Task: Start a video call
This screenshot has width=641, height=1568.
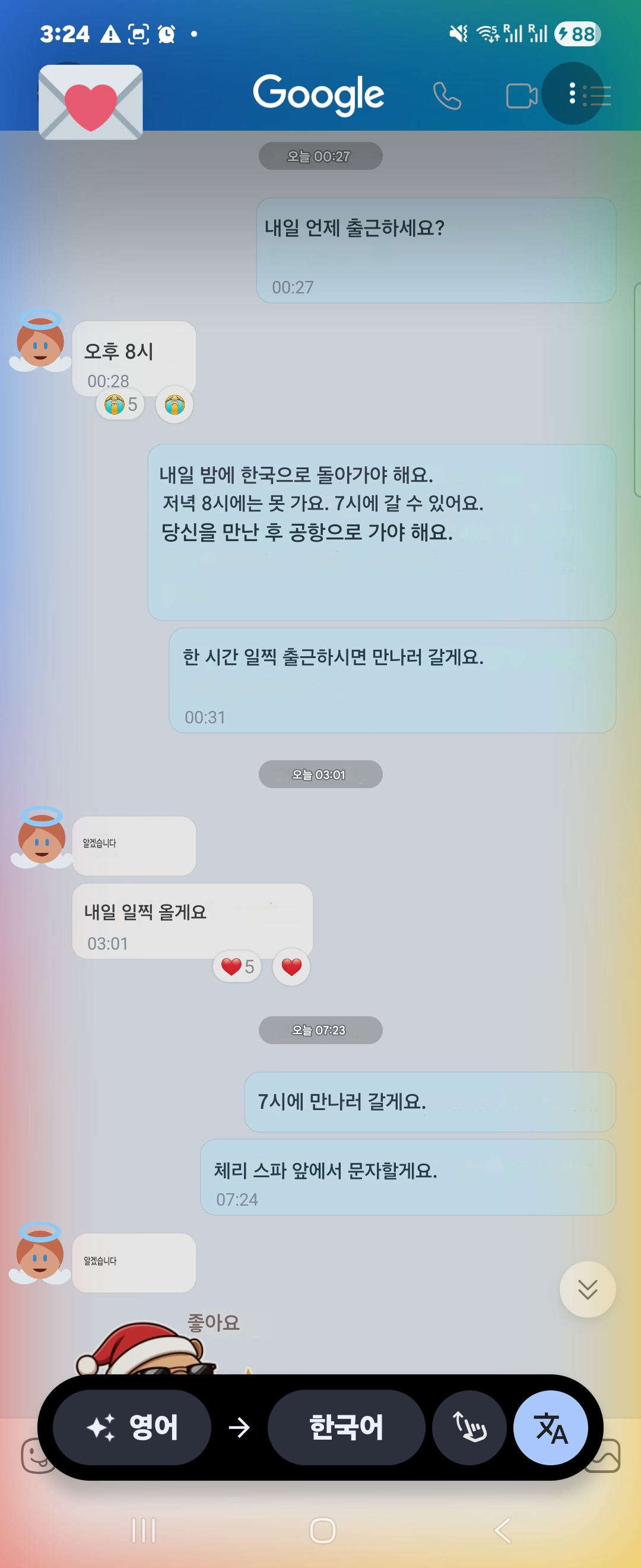Action: (x=521, y=96)
